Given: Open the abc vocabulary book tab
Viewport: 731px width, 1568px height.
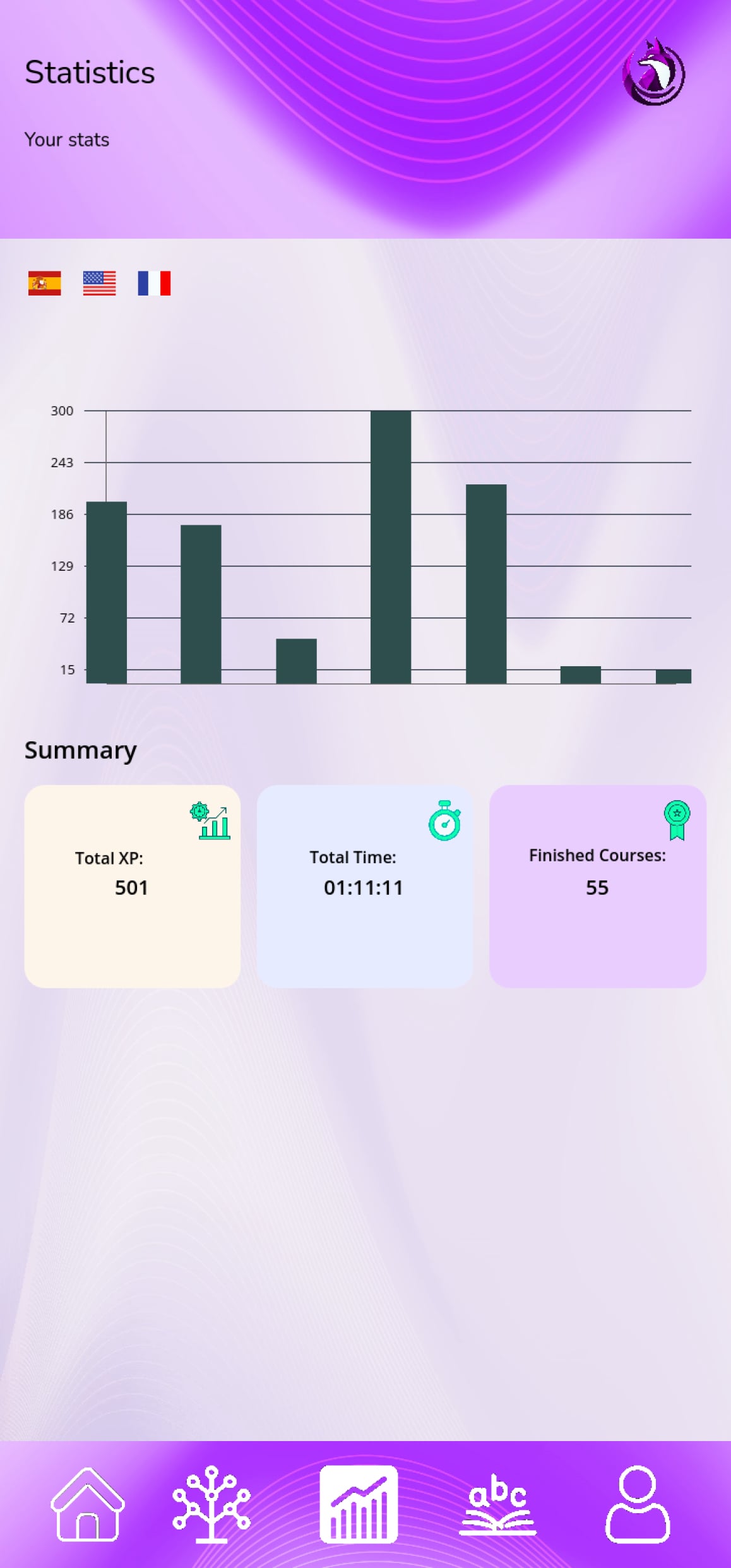Looking at the screenshot, I should tap(498, 1504).
